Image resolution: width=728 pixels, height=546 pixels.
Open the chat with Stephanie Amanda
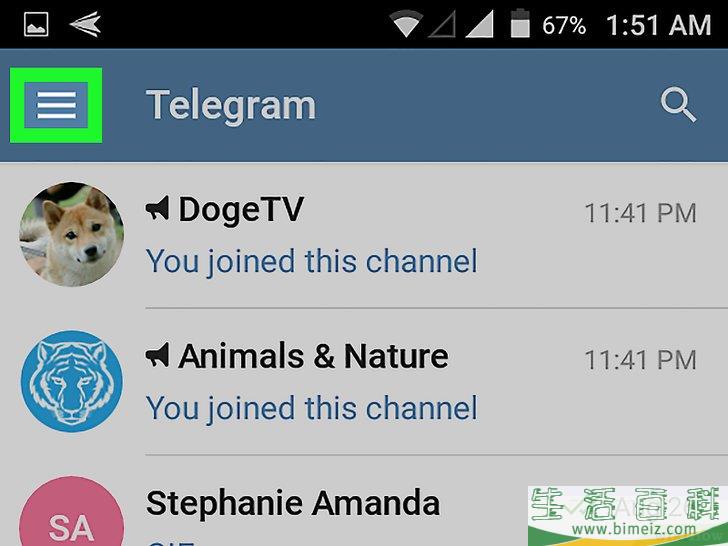coord(330,510)
